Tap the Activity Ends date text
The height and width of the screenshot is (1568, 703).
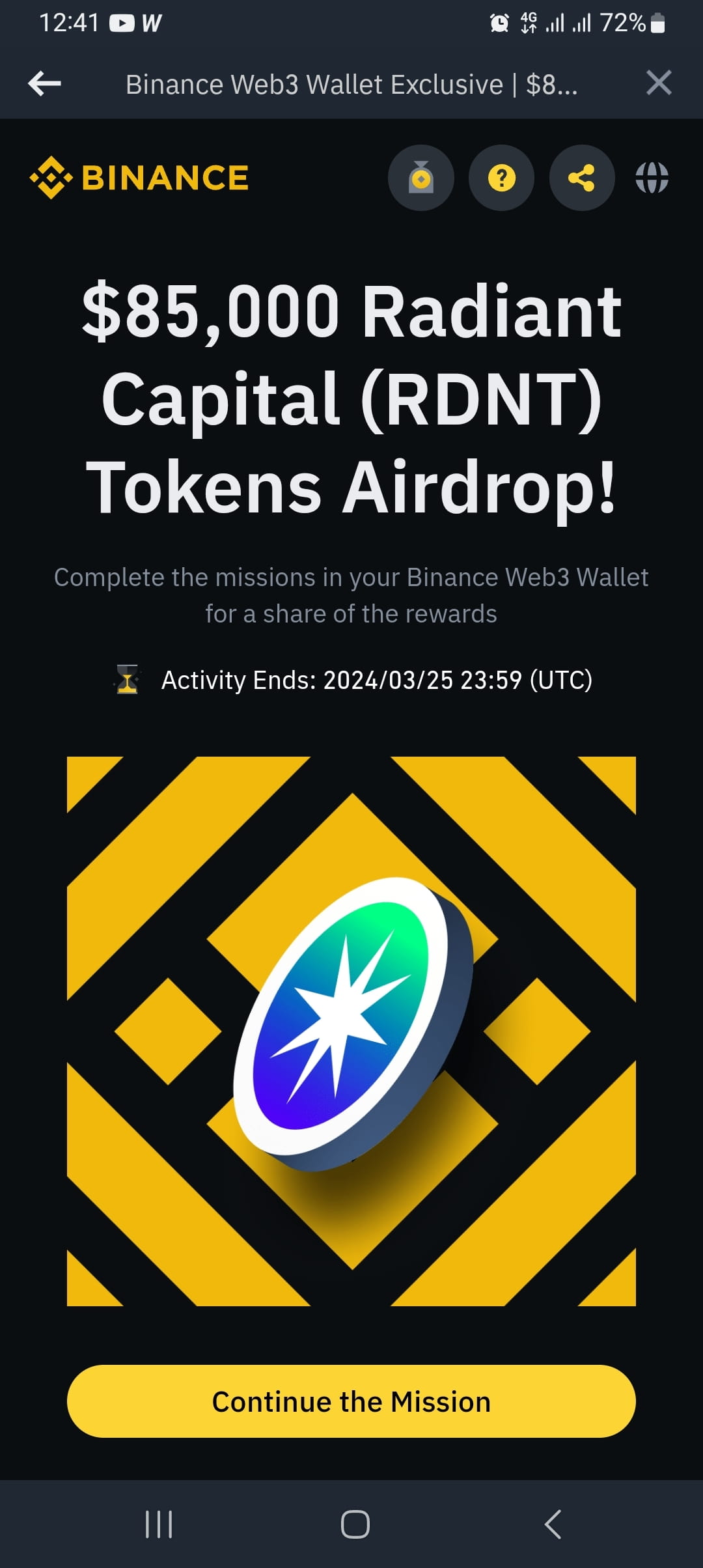pyautogui.click(x=378, y=679)
